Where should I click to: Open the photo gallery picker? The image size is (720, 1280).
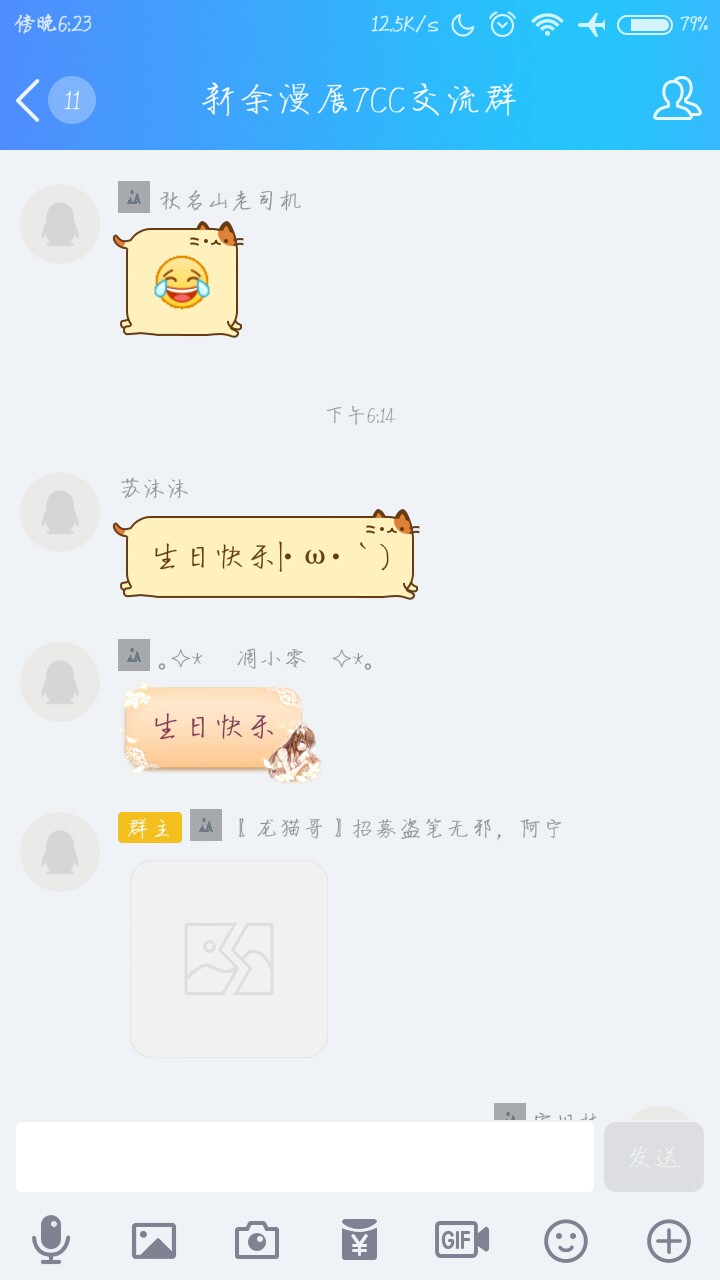pyautogui.click(x=154, y=1241)
